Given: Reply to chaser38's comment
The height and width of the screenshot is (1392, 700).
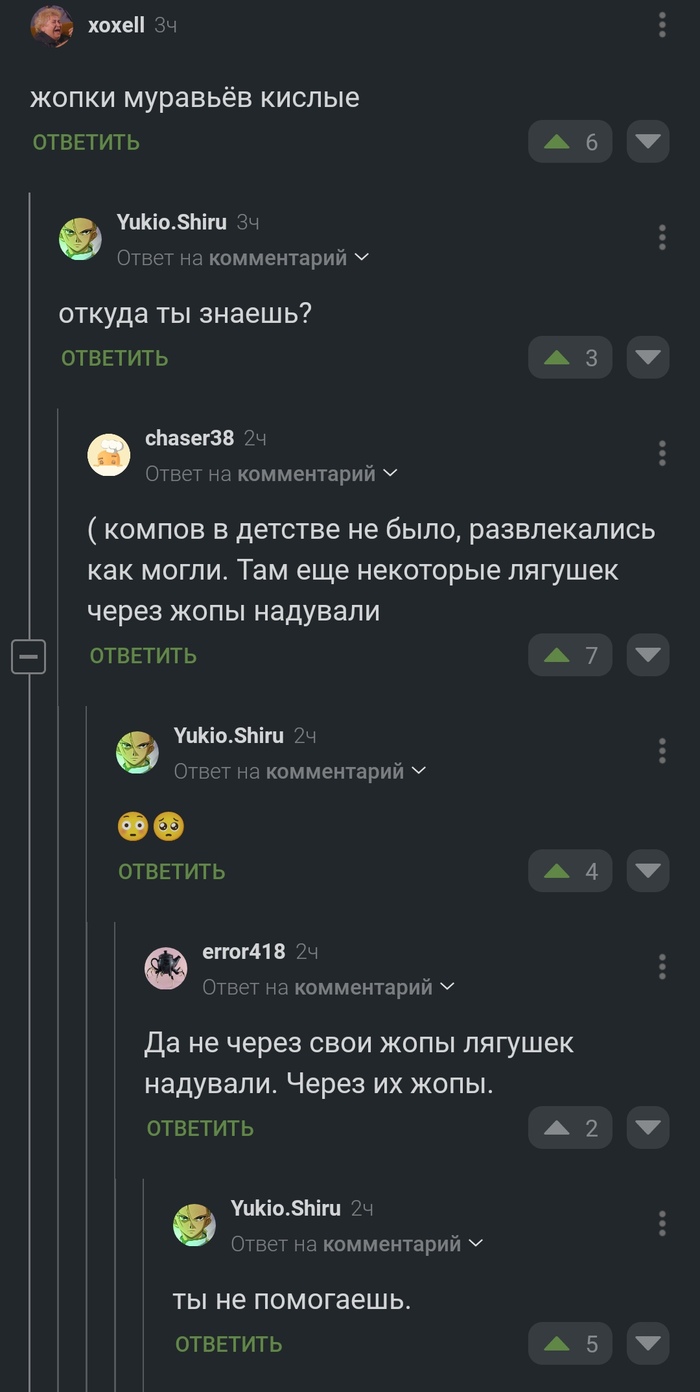Looking at the screenshot, I should [143, 656].
